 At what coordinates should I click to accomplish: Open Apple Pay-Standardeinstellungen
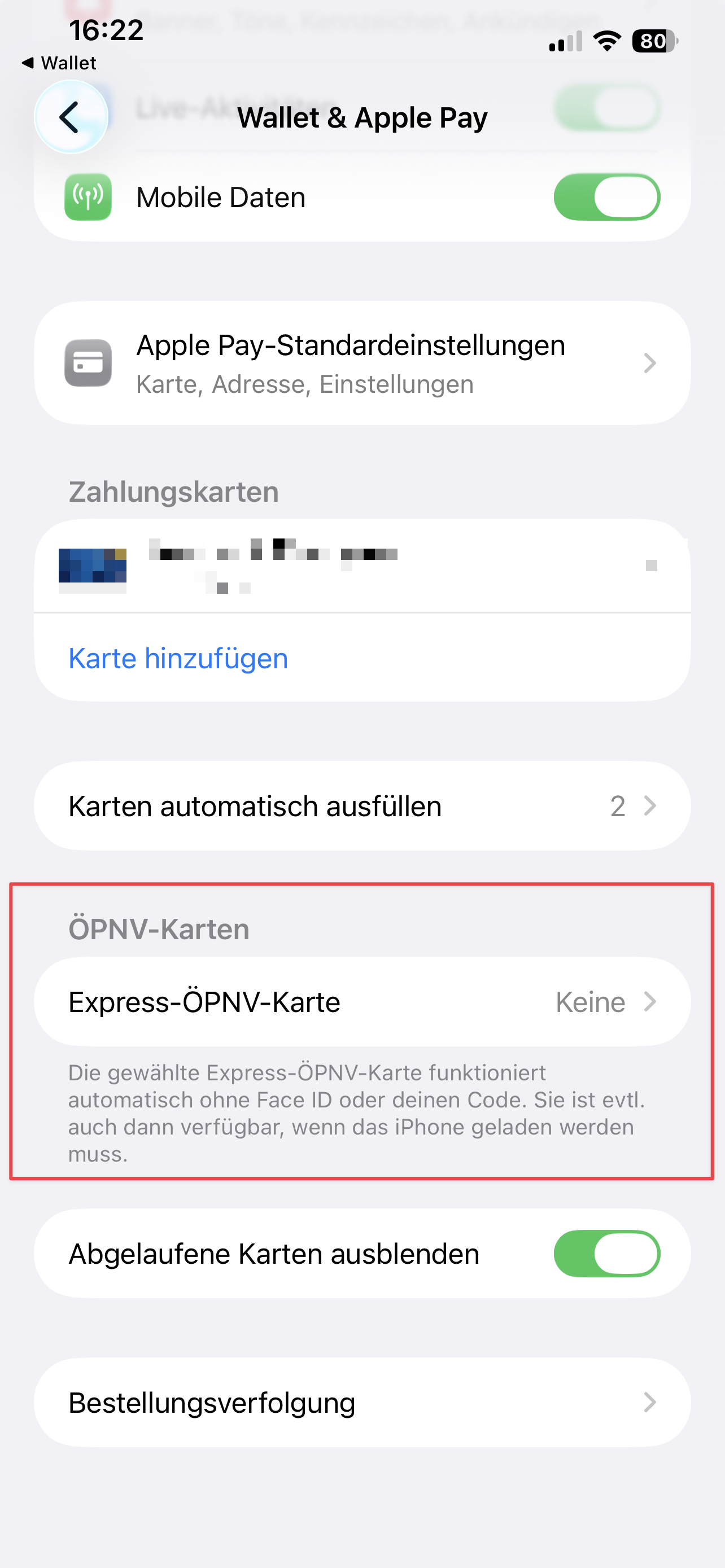[x=362, y=363]
